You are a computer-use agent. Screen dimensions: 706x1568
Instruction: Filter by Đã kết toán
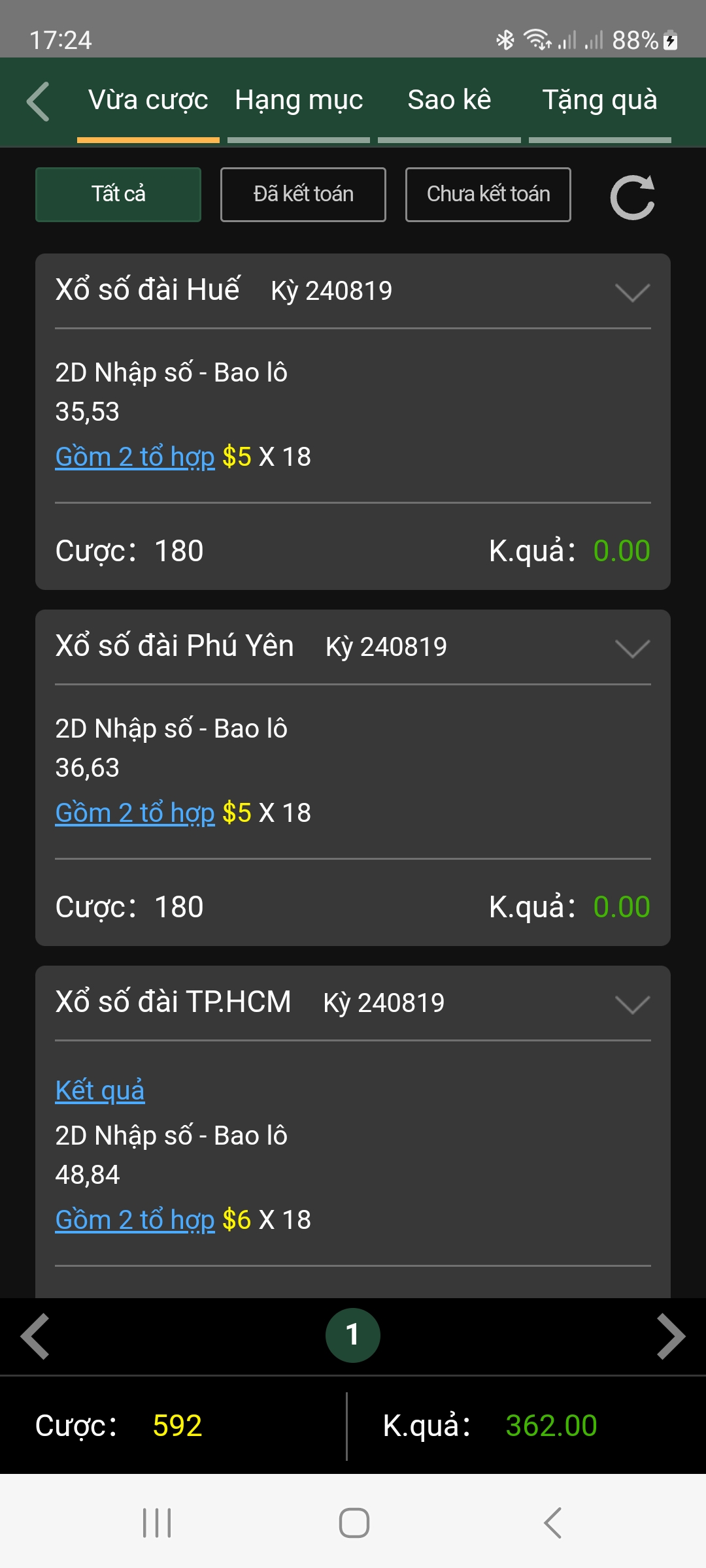303,195
